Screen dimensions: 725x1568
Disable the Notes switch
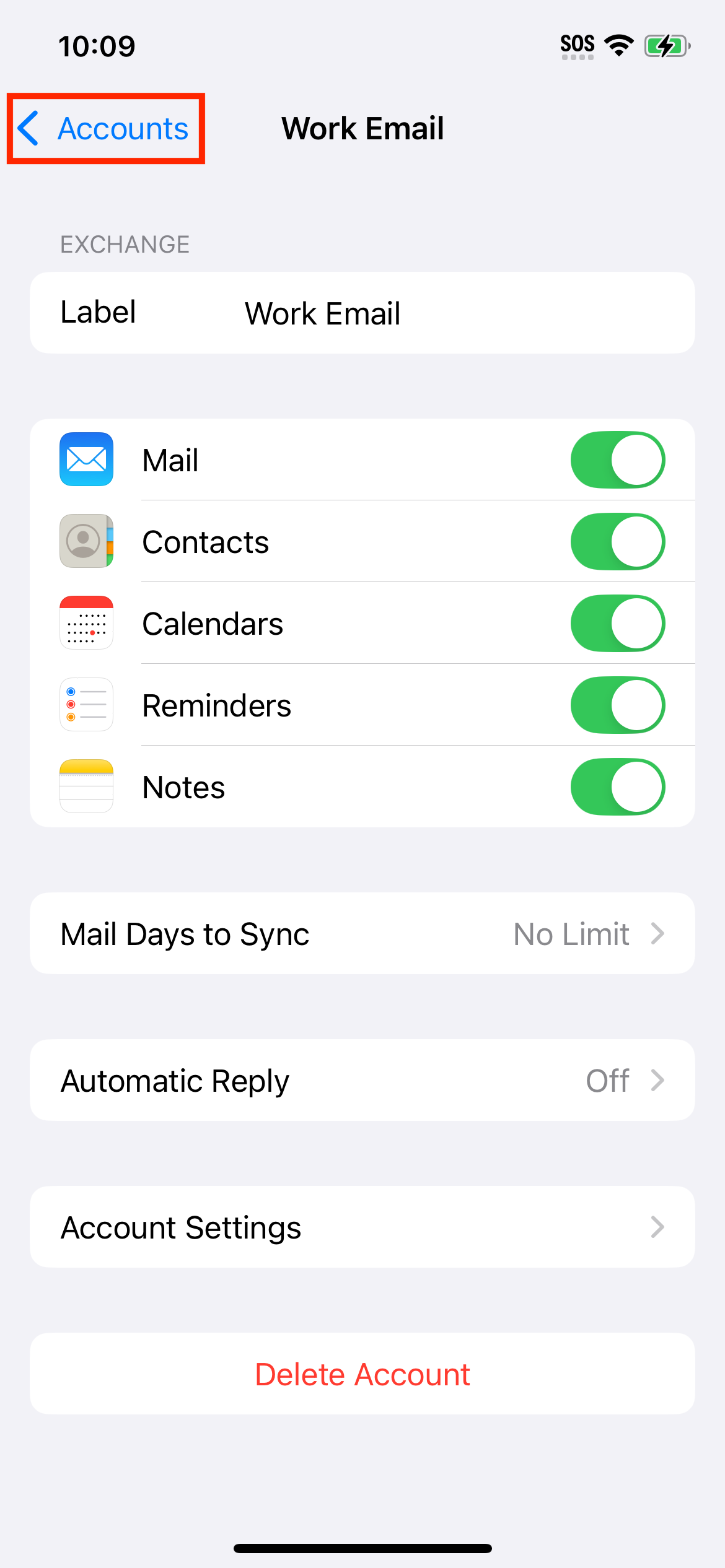tap(618, 787)
